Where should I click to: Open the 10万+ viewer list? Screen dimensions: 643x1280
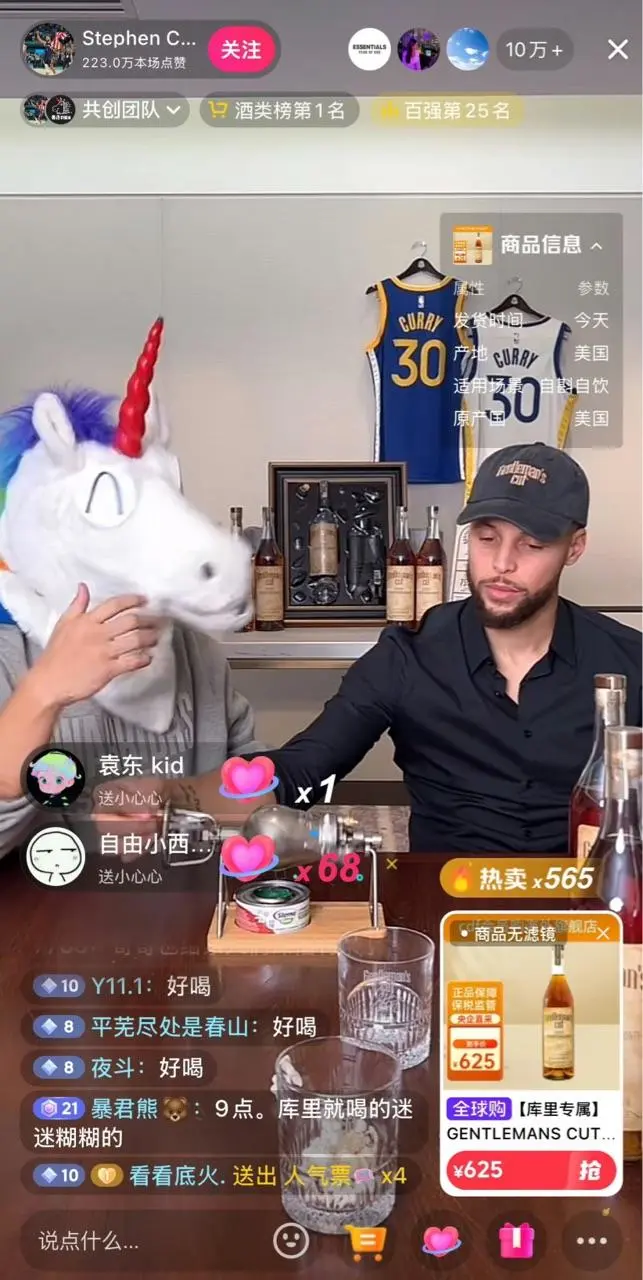[x=534, y=49]
